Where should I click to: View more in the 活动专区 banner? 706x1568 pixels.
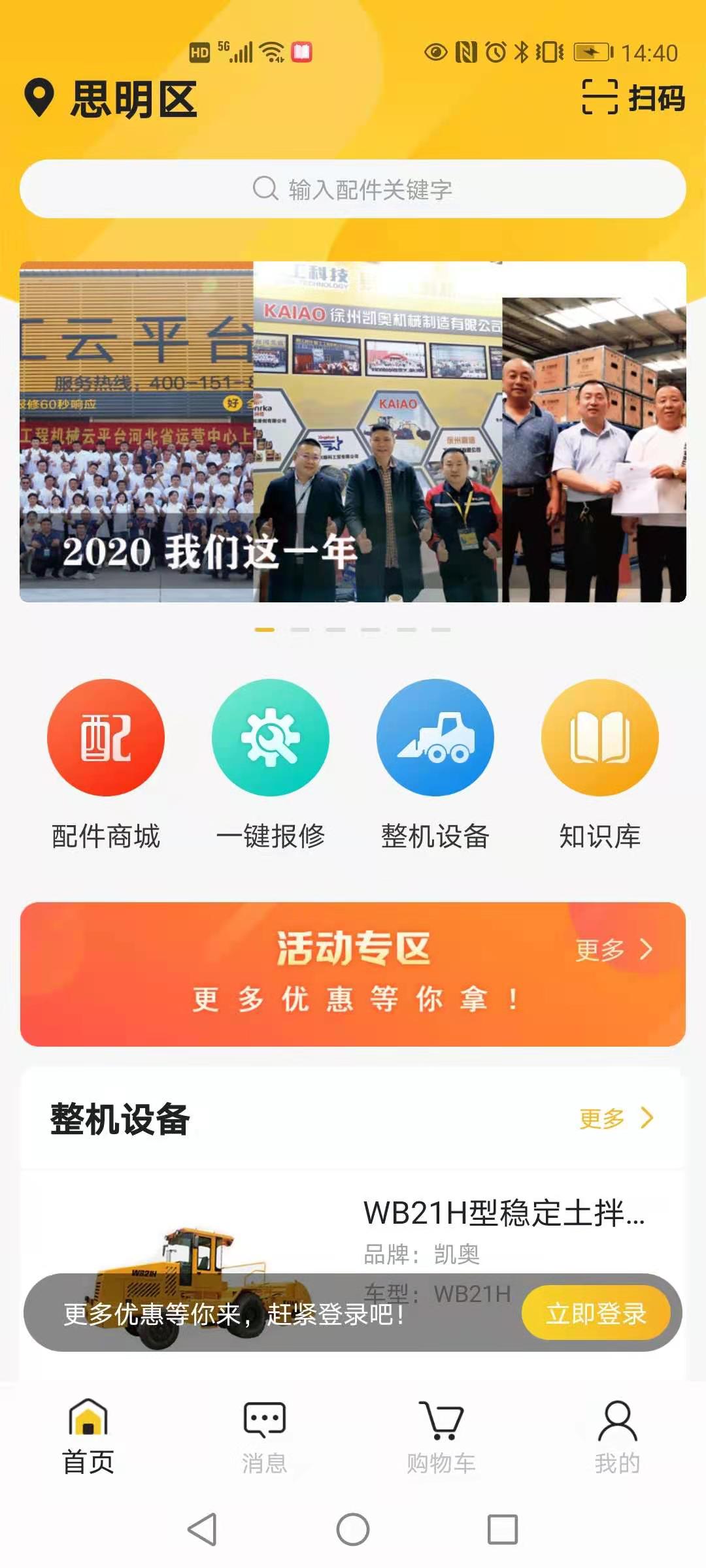click(x=613, y=949)
